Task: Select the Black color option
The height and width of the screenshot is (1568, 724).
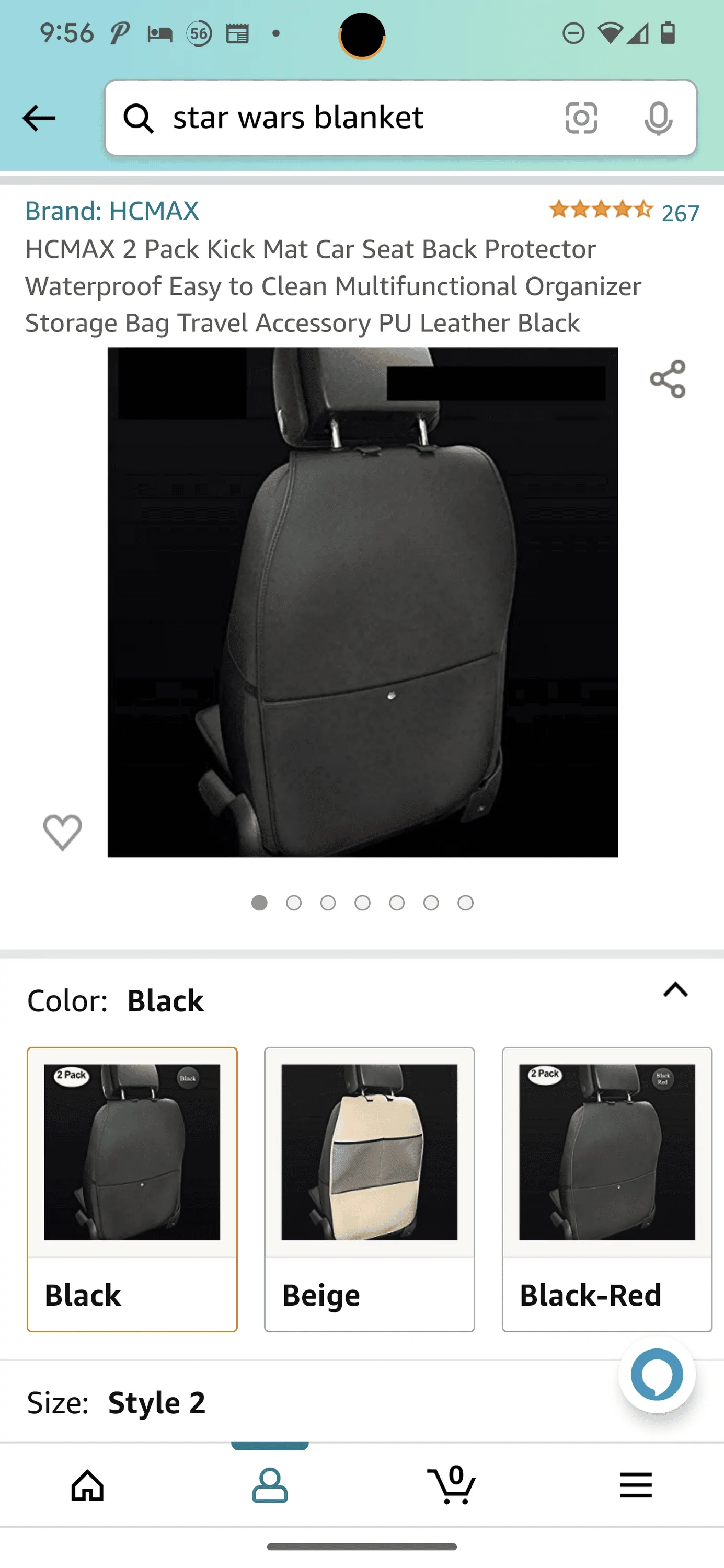Action: point(132,1189)
